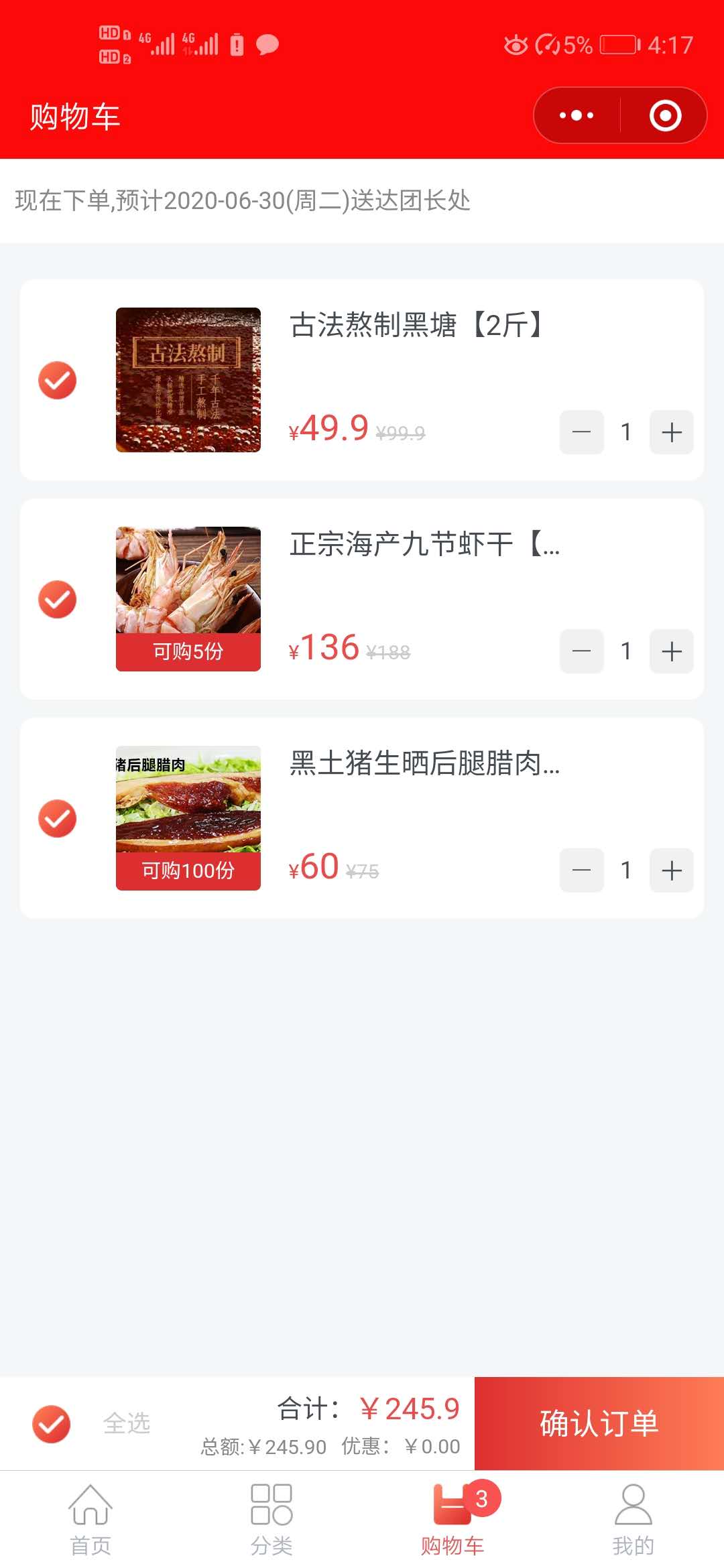Decrease quantity of 正宗海产九节虾干

click(x=581, y=651)
